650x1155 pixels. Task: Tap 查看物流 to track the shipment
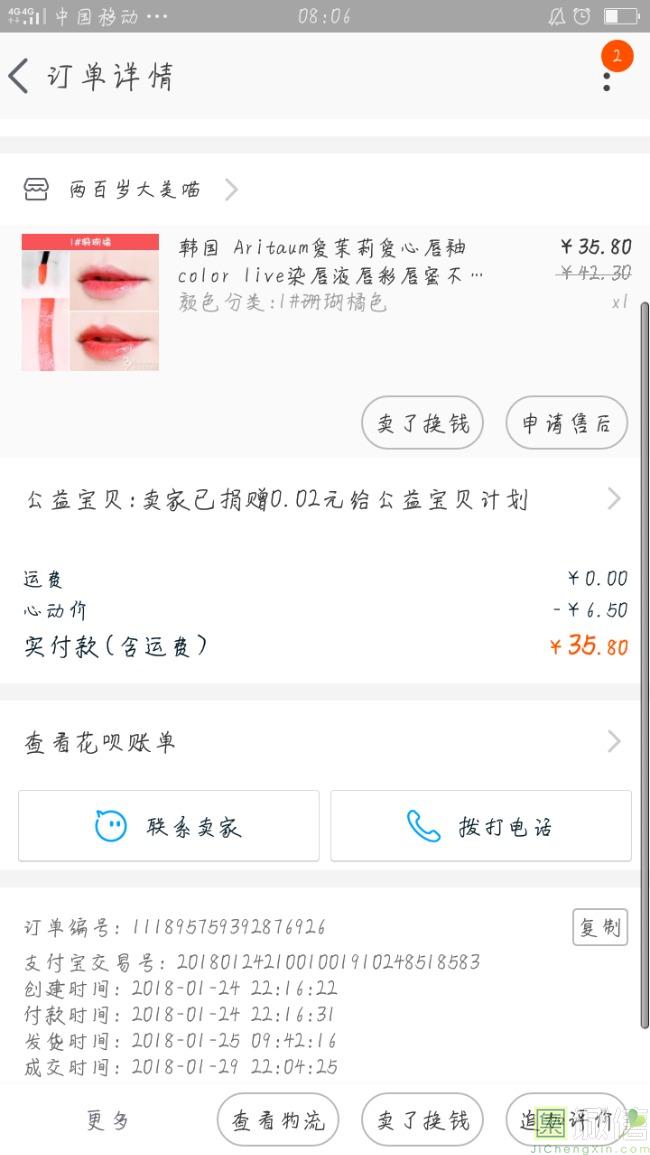(x=278, y=1120)
